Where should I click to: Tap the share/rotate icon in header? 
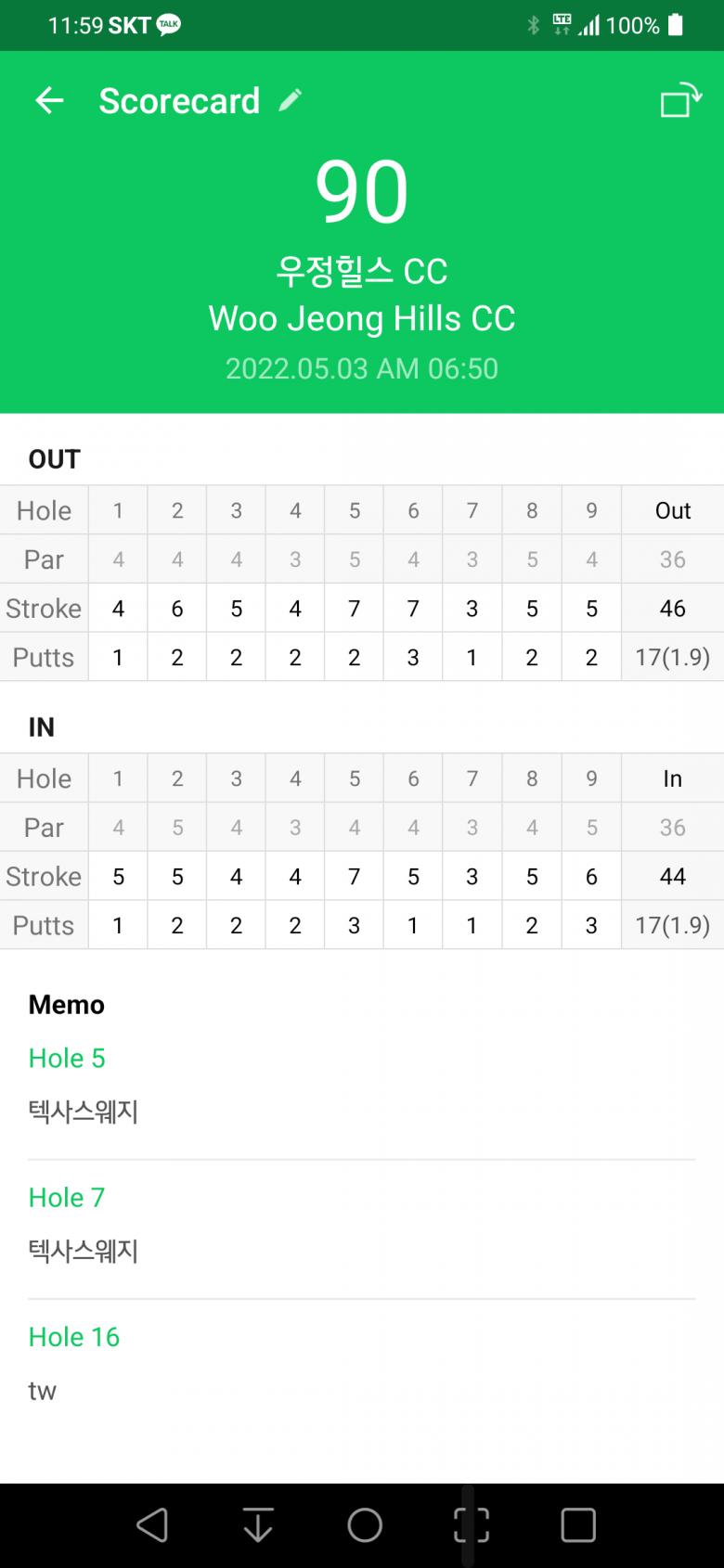coord(680,100)
